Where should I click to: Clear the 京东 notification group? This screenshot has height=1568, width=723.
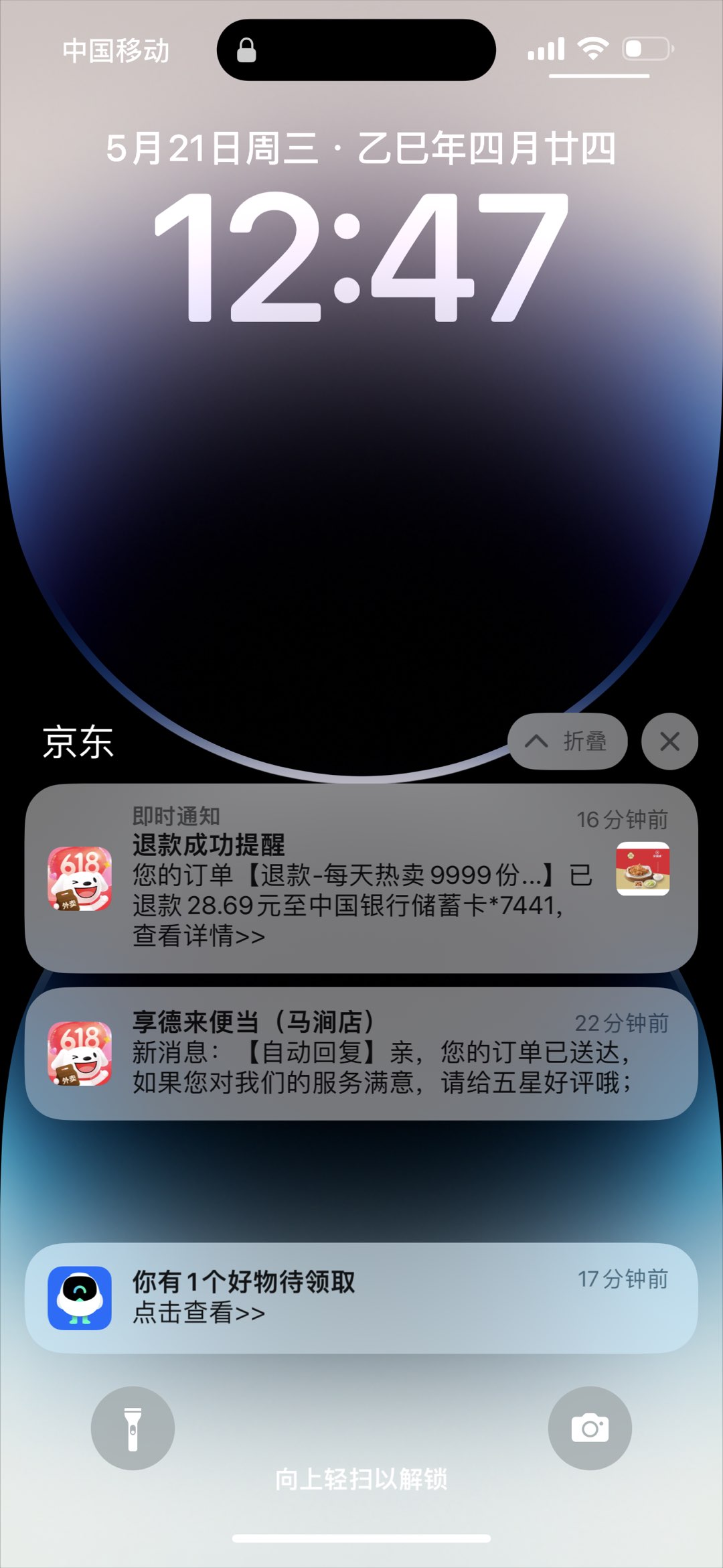[669, 741]
